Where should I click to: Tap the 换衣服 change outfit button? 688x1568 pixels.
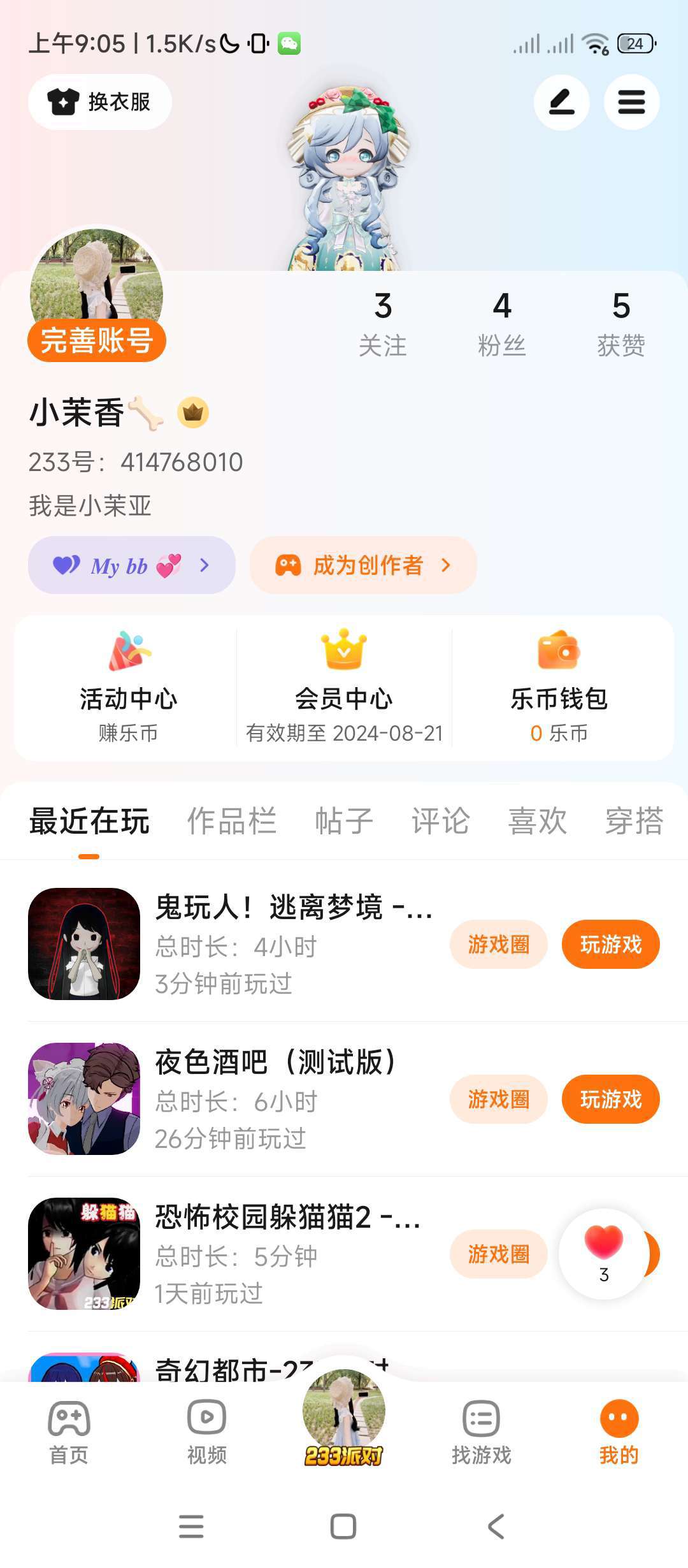pos(100,102)
